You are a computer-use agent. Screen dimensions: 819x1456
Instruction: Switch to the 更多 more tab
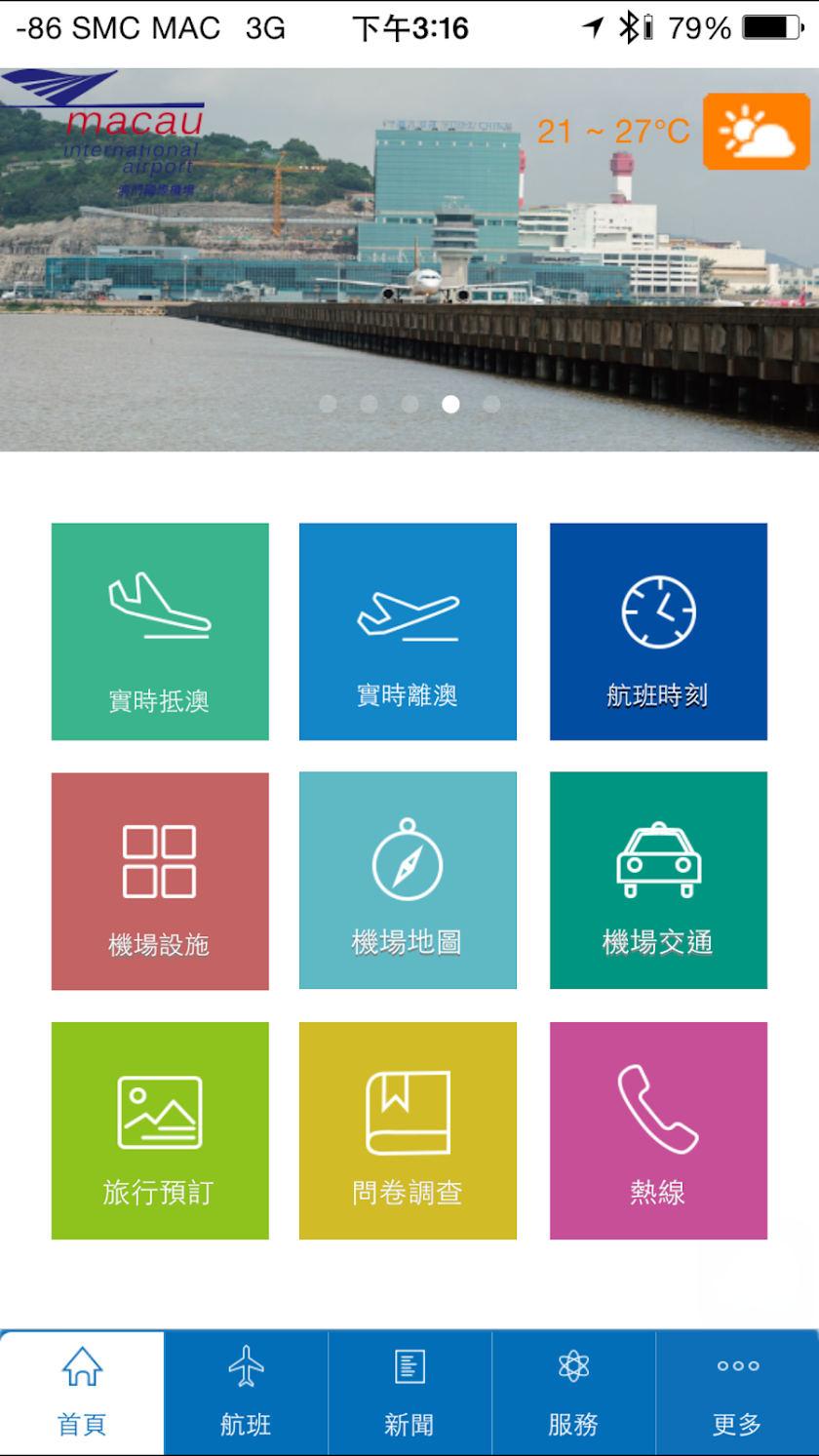pos(737,1393)
